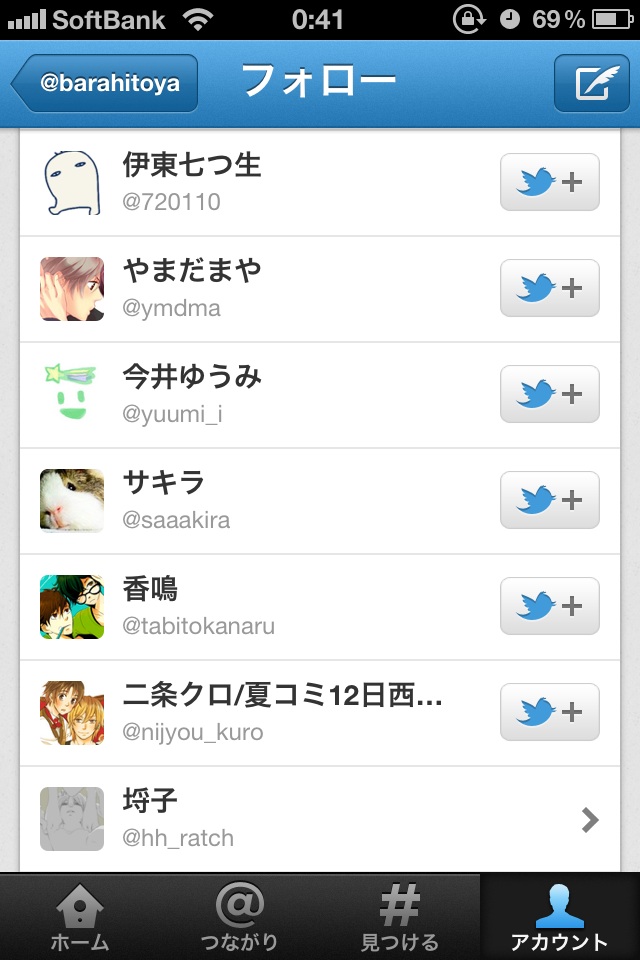Switch to the ホーム tab
The image size is (640, 960).
80,917
